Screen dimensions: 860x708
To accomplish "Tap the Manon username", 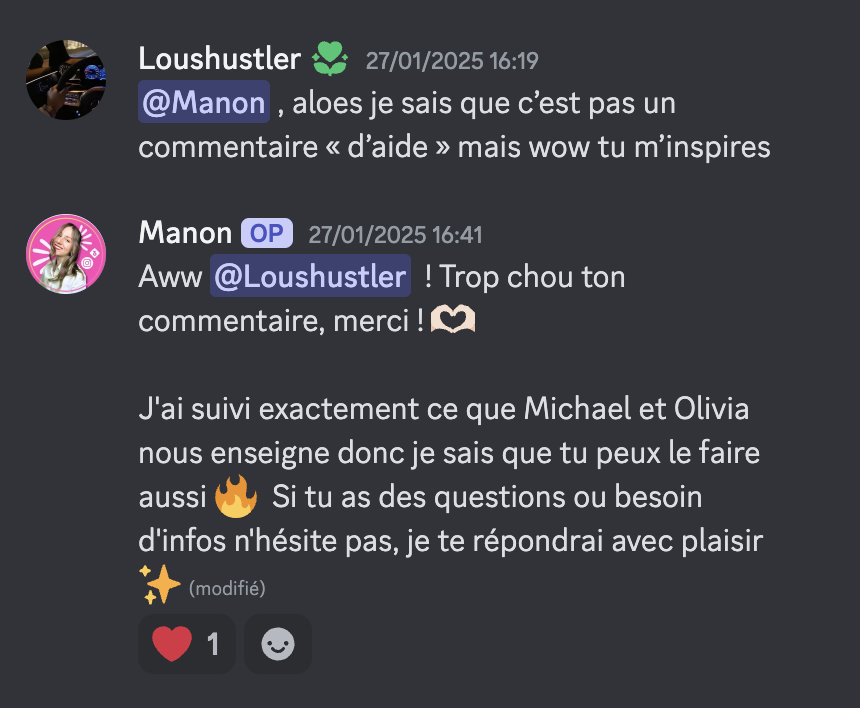I will [x=185, y=233].
